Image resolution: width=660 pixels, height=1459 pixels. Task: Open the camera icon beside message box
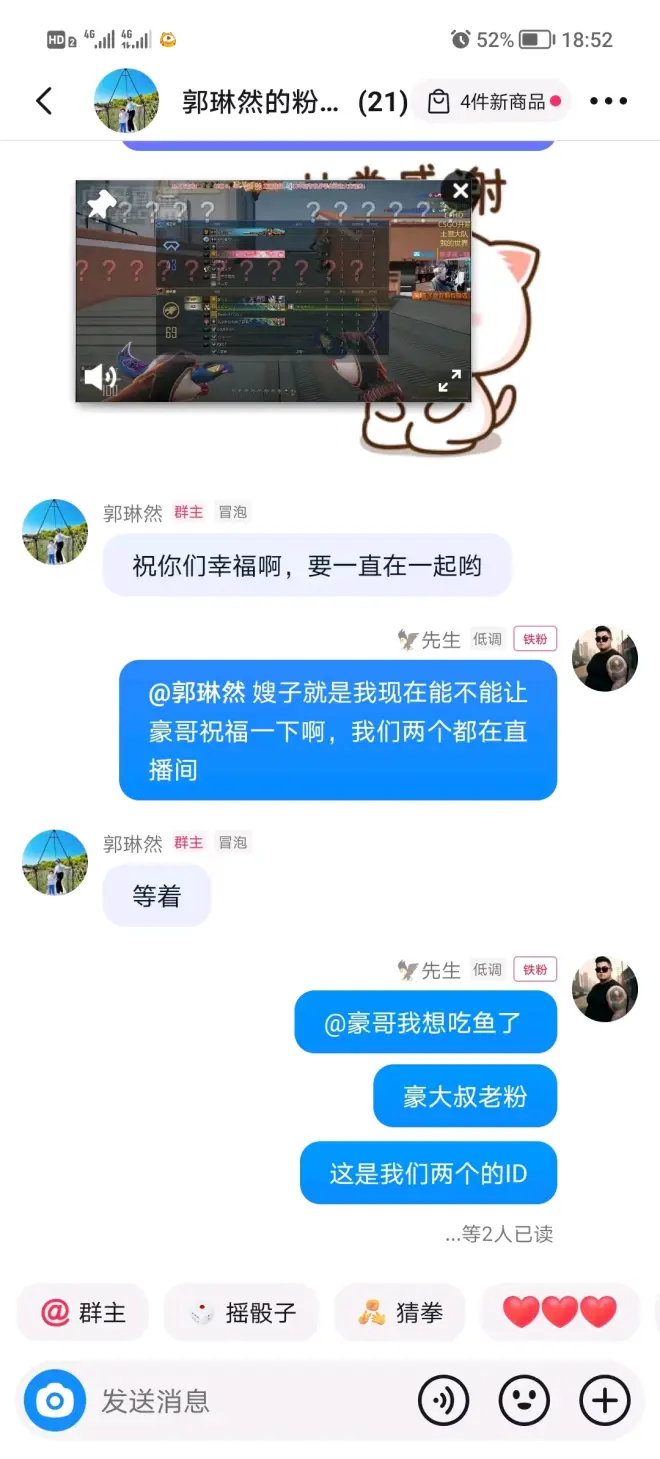click(55, 1401)
